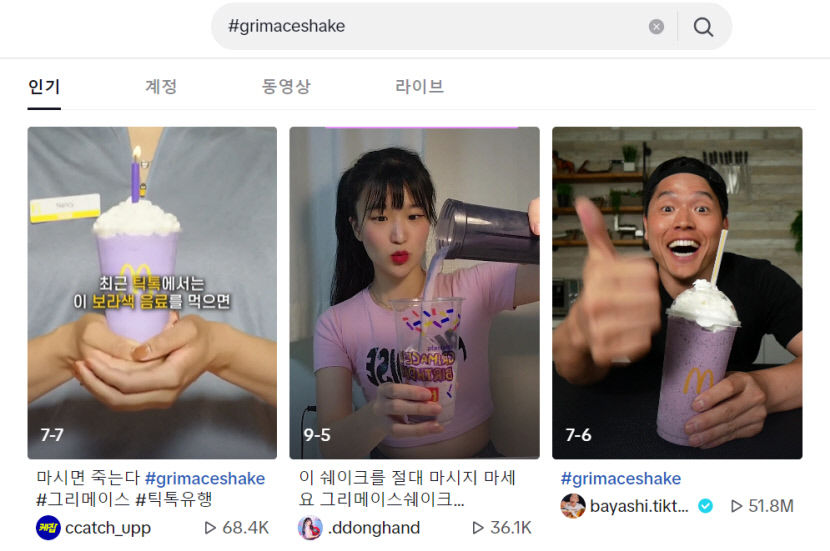View bayashi.tikt... account profile

click(x=637, y=506)
